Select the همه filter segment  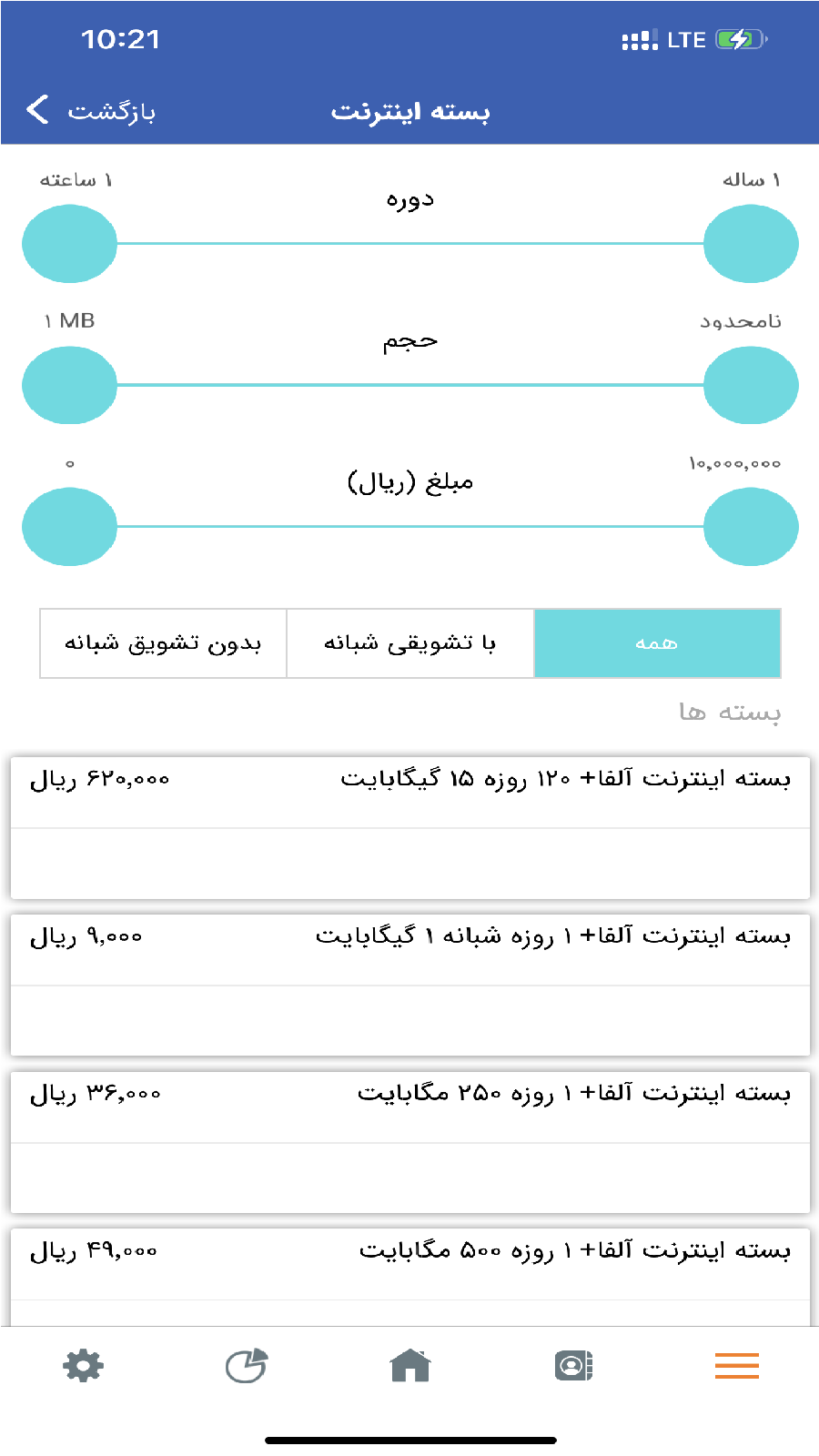[x=656, y=643]
